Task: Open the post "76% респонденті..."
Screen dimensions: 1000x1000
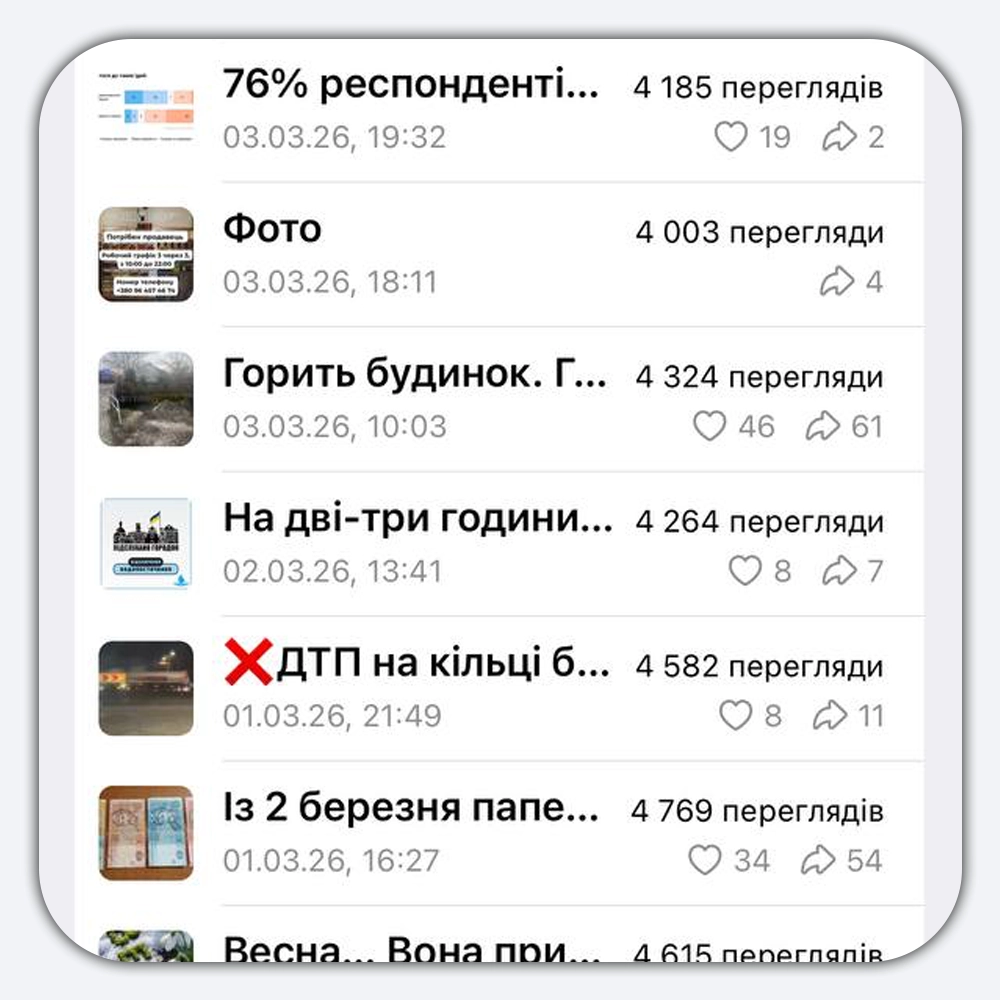Action: [499, 110]
